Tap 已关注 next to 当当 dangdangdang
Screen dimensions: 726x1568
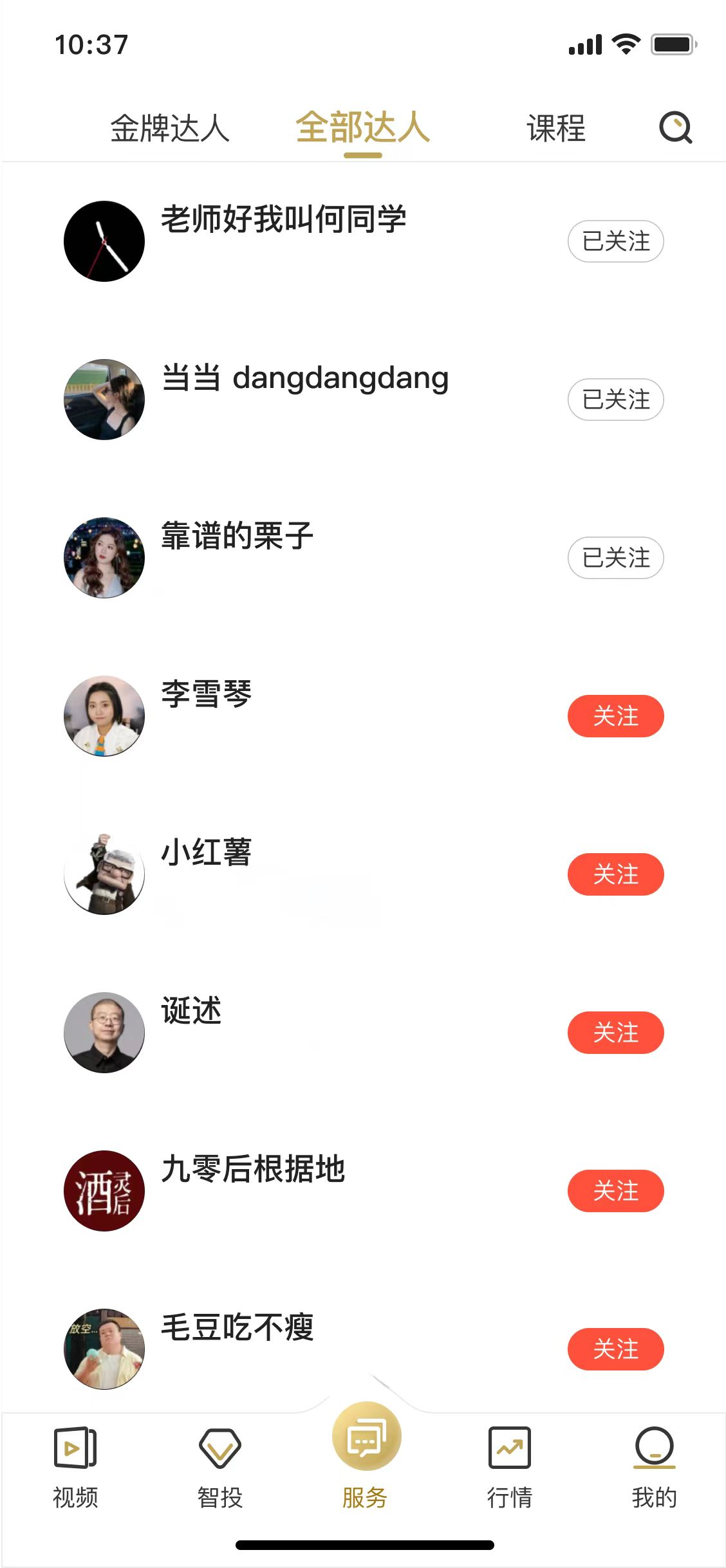[x=615, y=400]
